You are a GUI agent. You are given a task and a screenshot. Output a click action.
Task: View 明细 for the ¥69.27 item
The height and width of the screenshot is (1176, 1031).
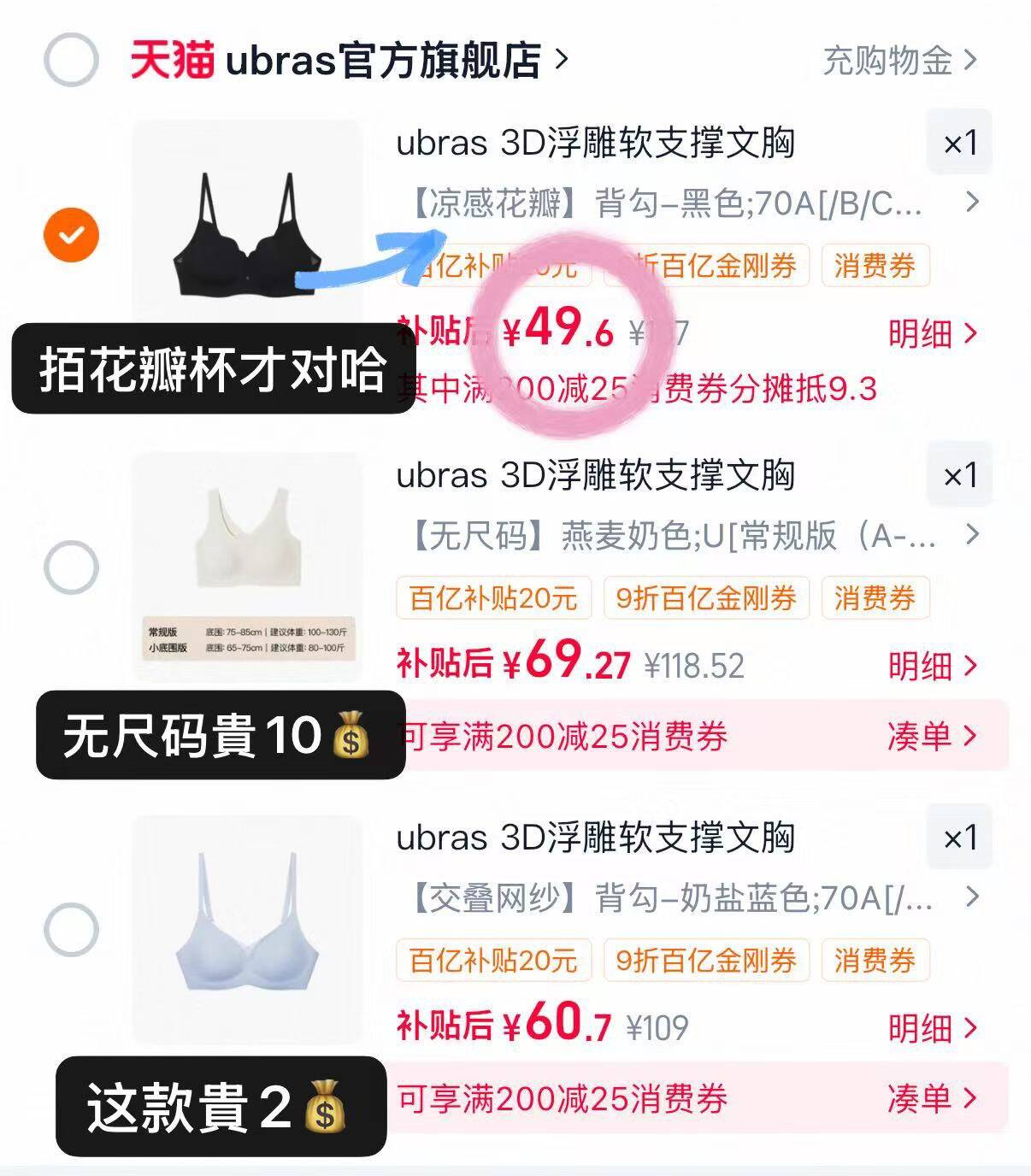[x=933, y=666]
